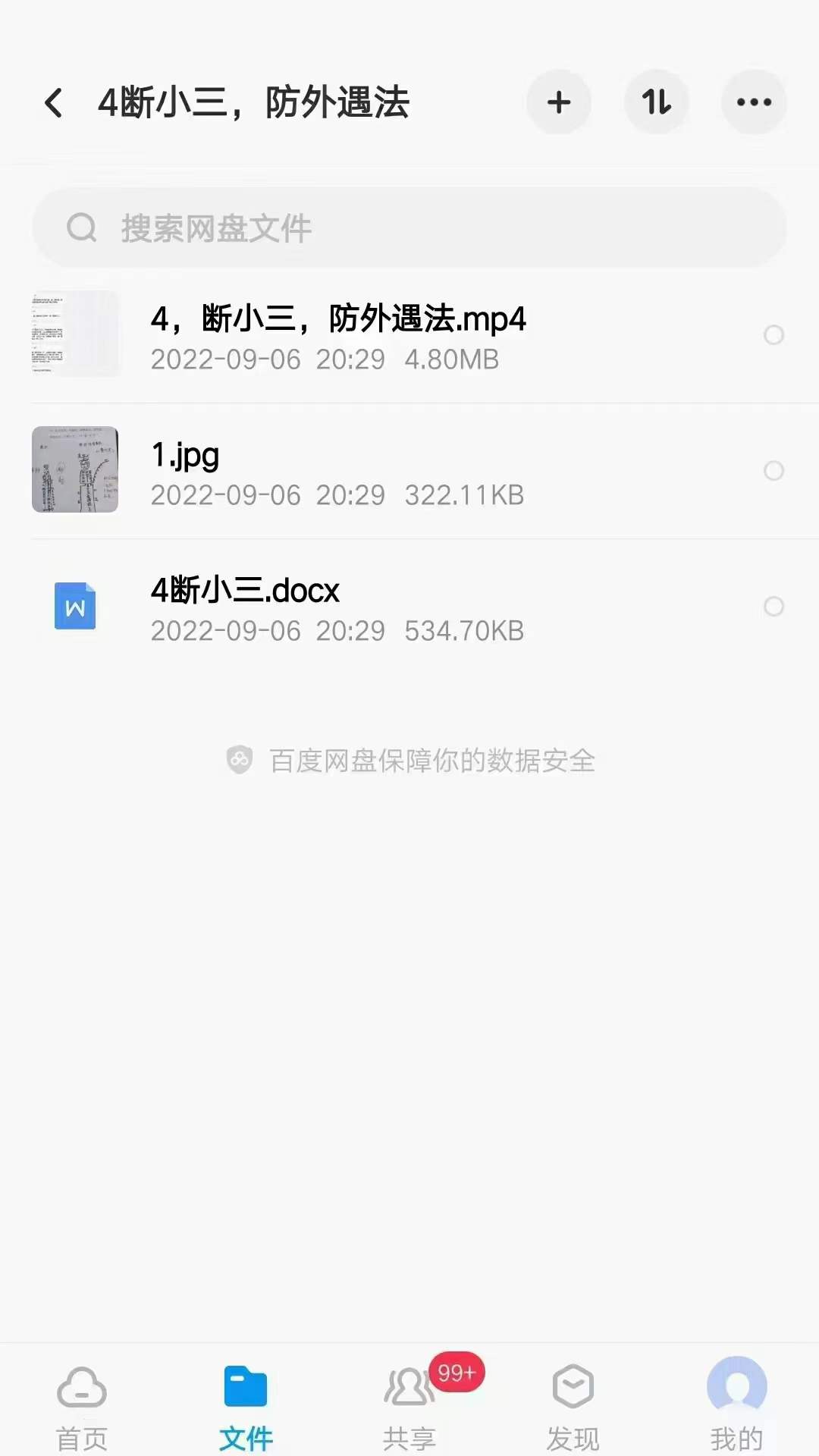Tap the 搜索网盘文件 search box
This screenshot has height=1456, width=819.
(x=409, y=227)
